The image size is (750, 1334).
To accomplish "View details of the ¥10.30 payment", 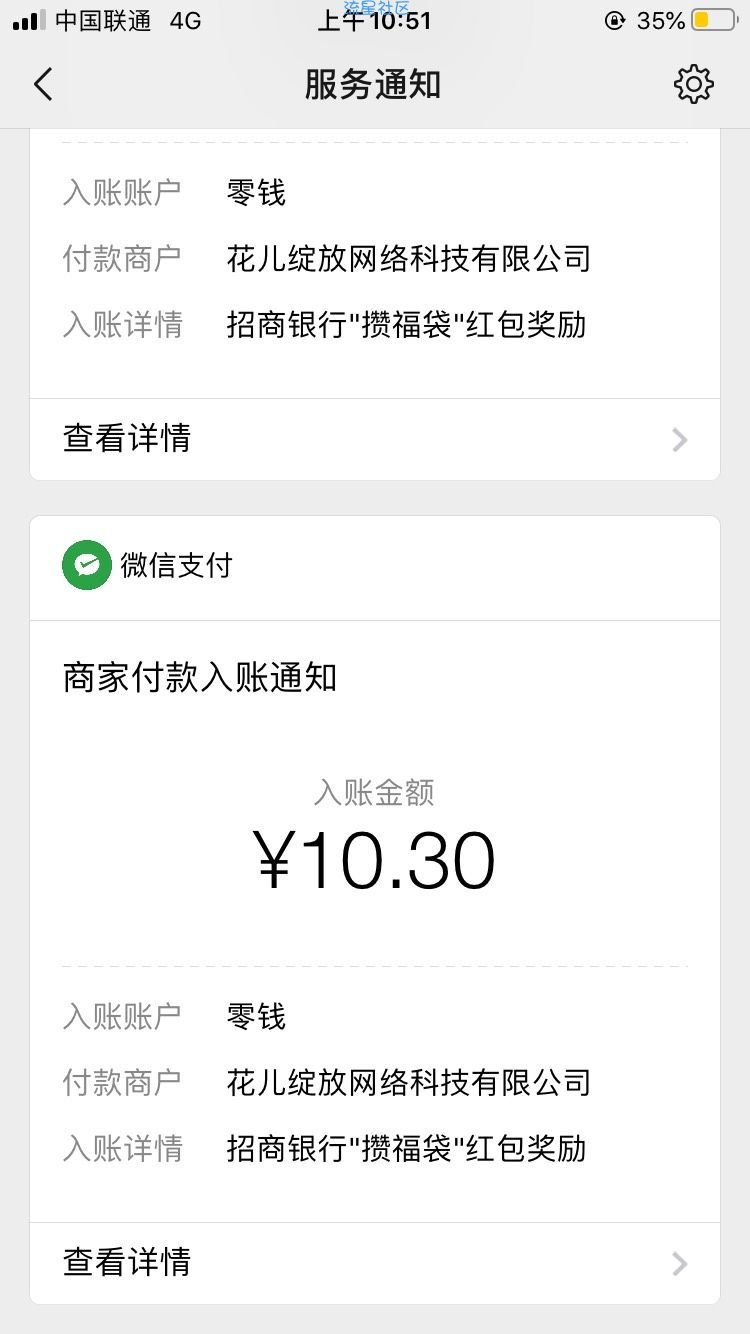I will pyautogui.click(x=374, y=1262).
